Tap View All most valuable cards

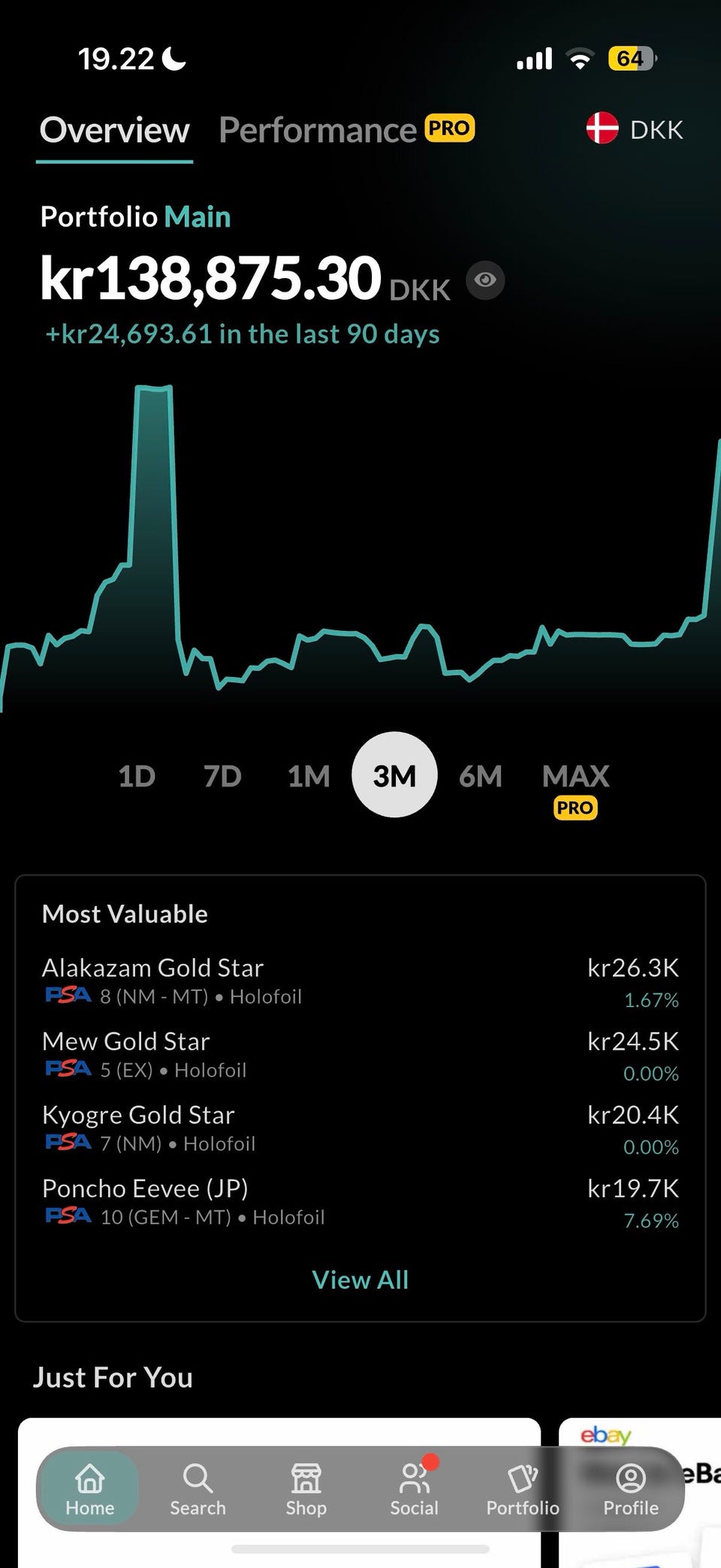tap(360, 1279)
